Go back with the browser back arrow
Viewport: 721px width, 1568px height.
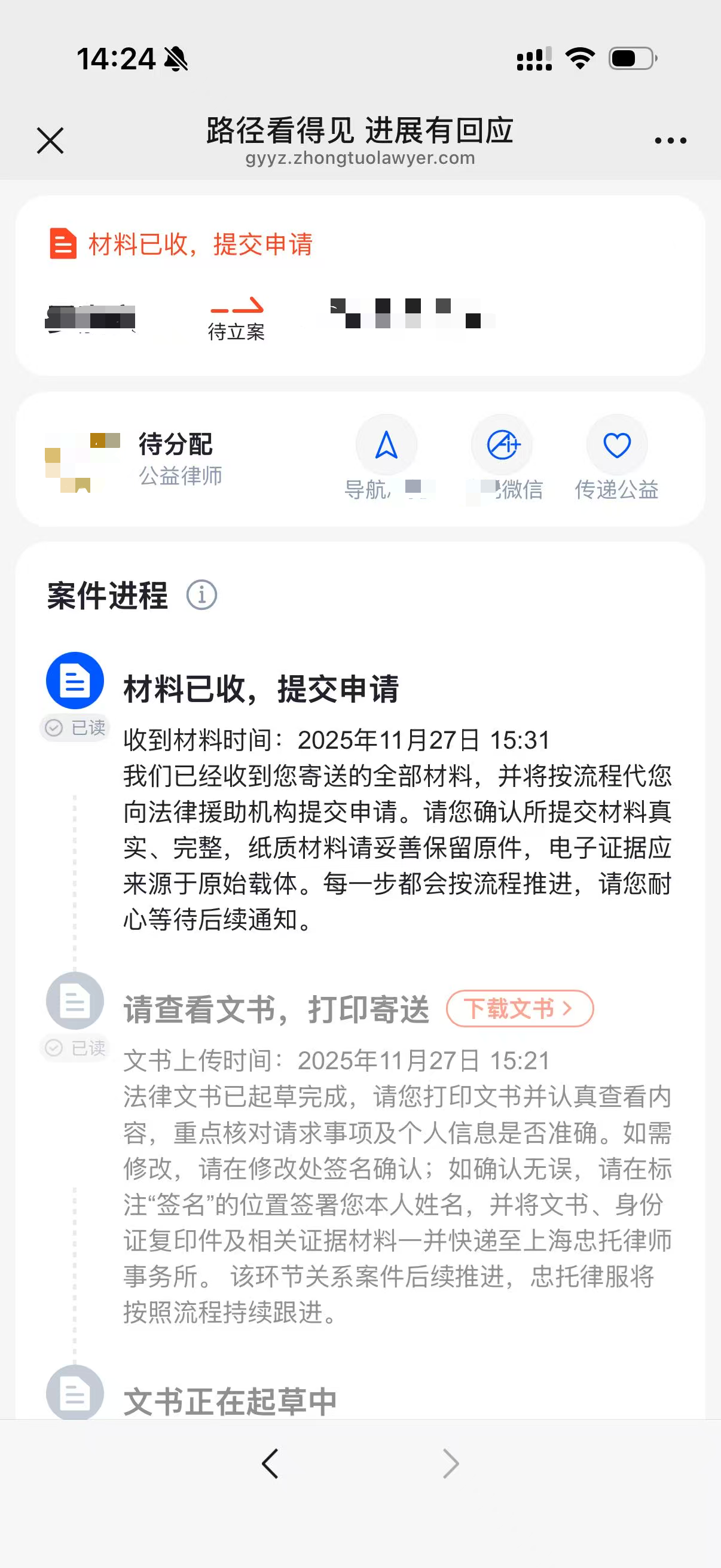click(x=270, y=1463)
